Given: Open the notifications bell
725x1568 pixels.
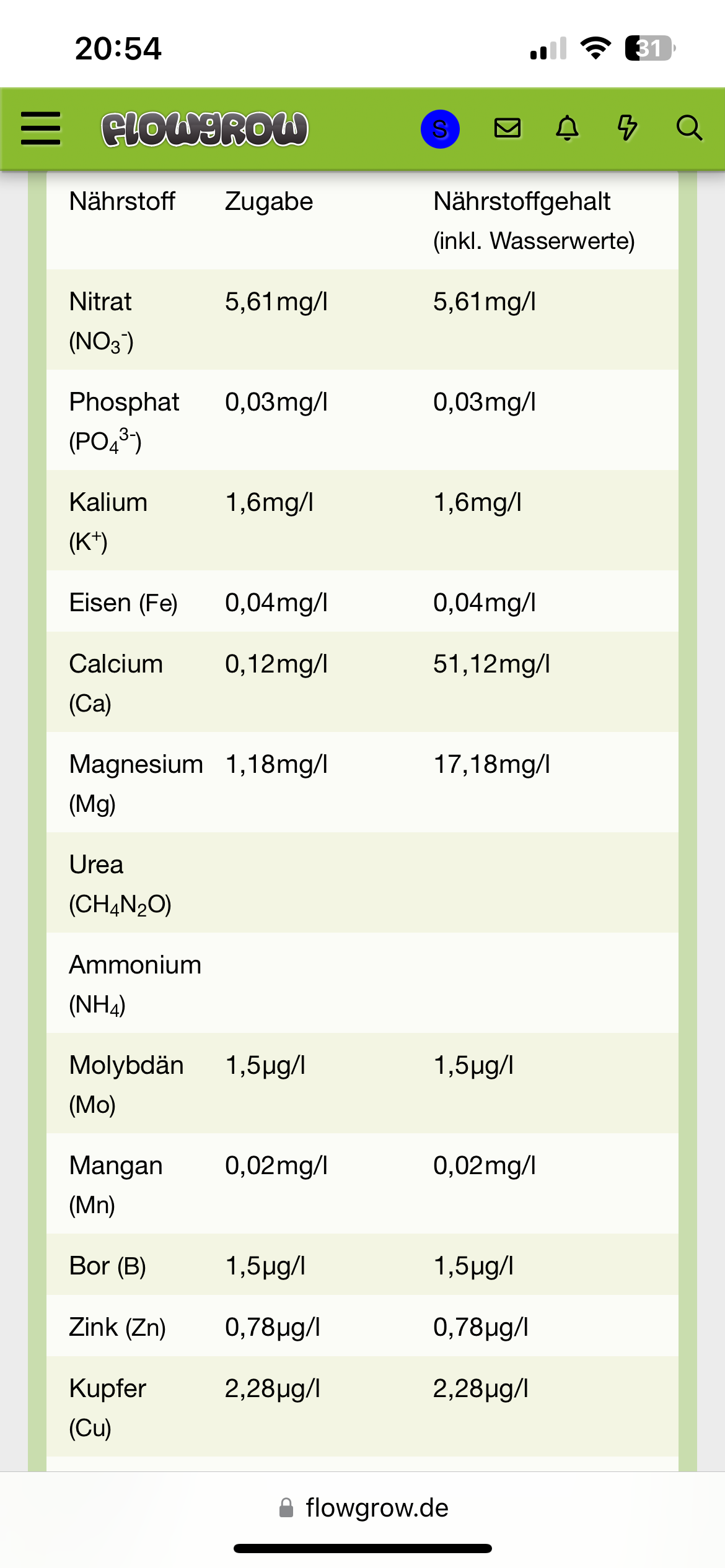Looking at the screenshot, I should pyautogui.click(x=567, y=128).
